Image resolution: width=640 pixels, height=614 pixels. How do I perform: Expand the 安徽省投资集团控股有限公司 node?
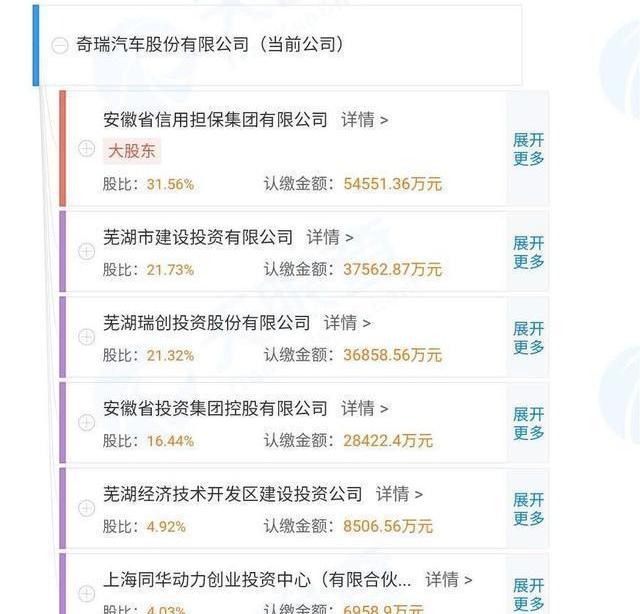click(x=86, y=423)
